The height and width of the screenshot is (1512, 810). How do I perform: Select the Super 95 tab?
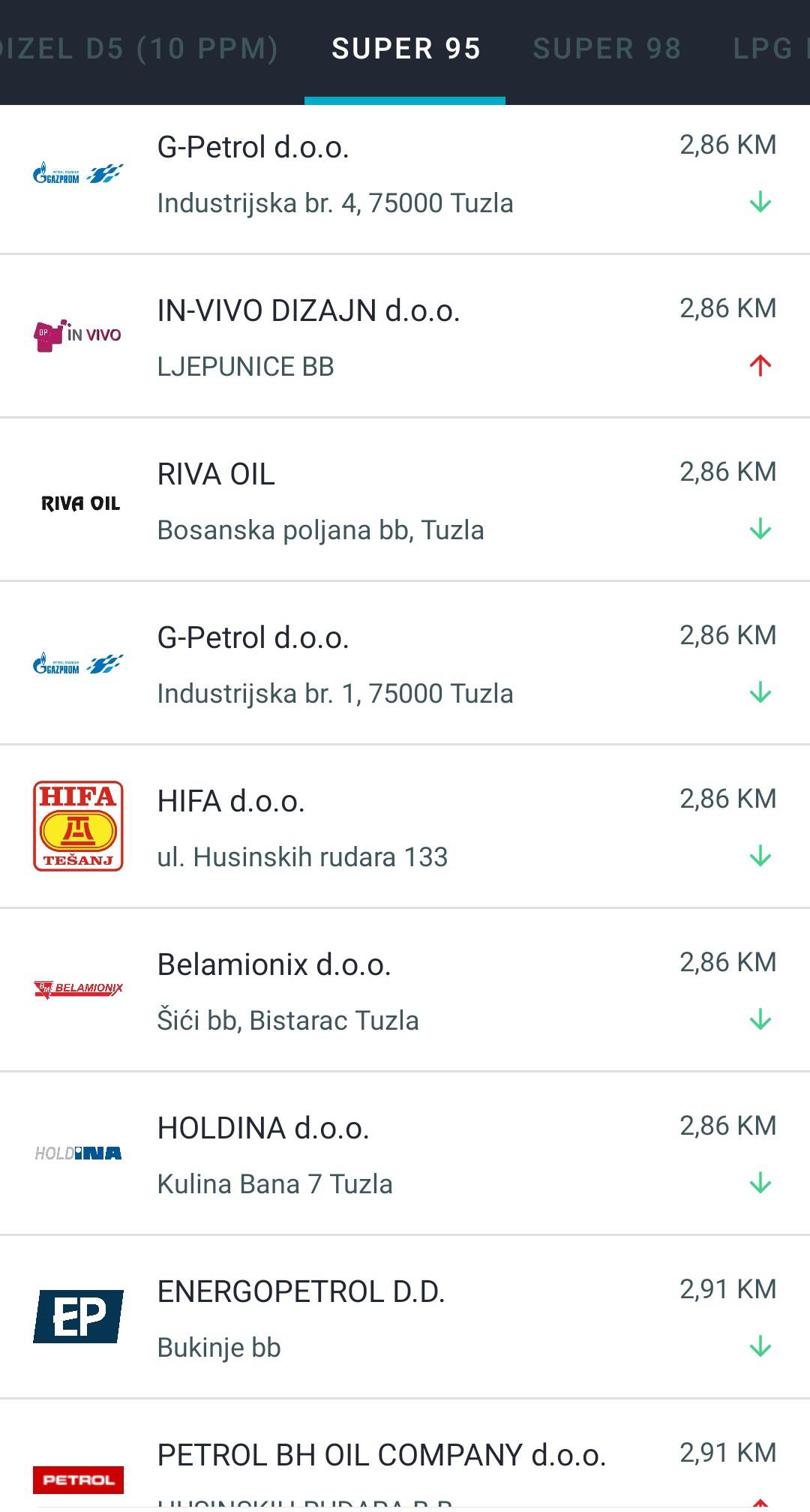pyautogui.click(x=406, y=49)
